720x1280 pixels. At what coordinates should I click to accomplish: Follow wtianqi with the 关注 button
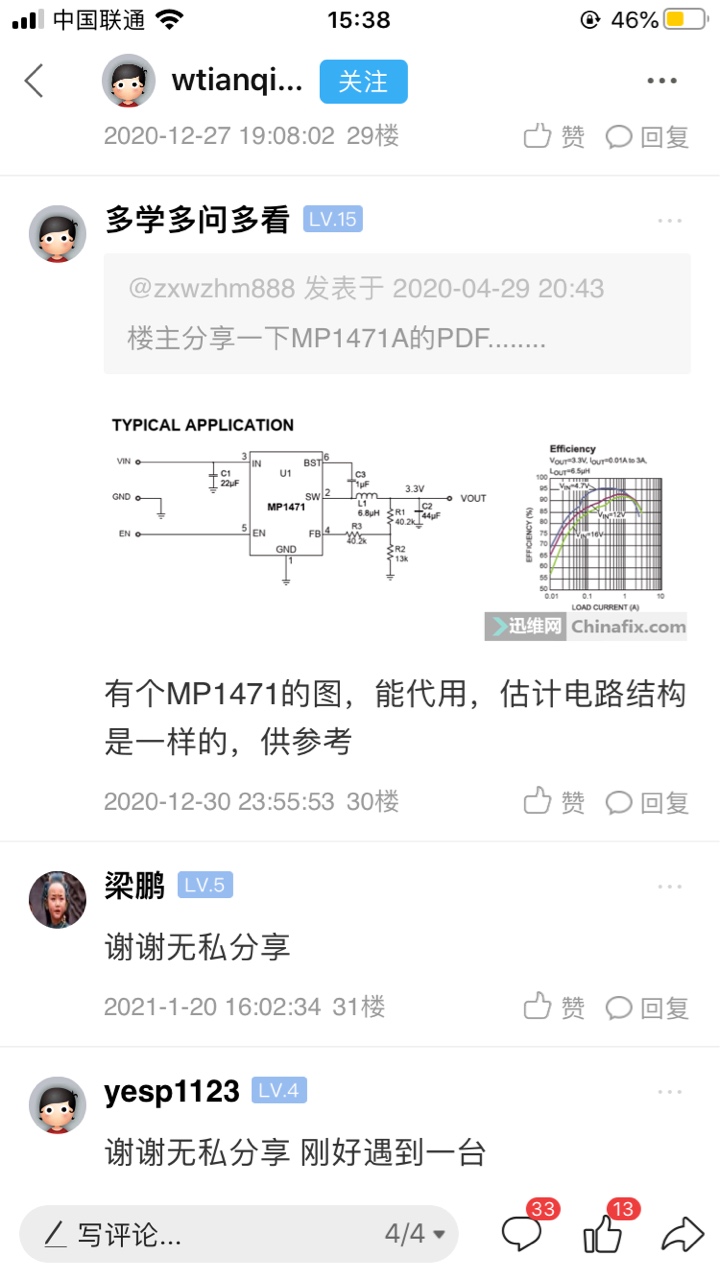pos(363,82)
